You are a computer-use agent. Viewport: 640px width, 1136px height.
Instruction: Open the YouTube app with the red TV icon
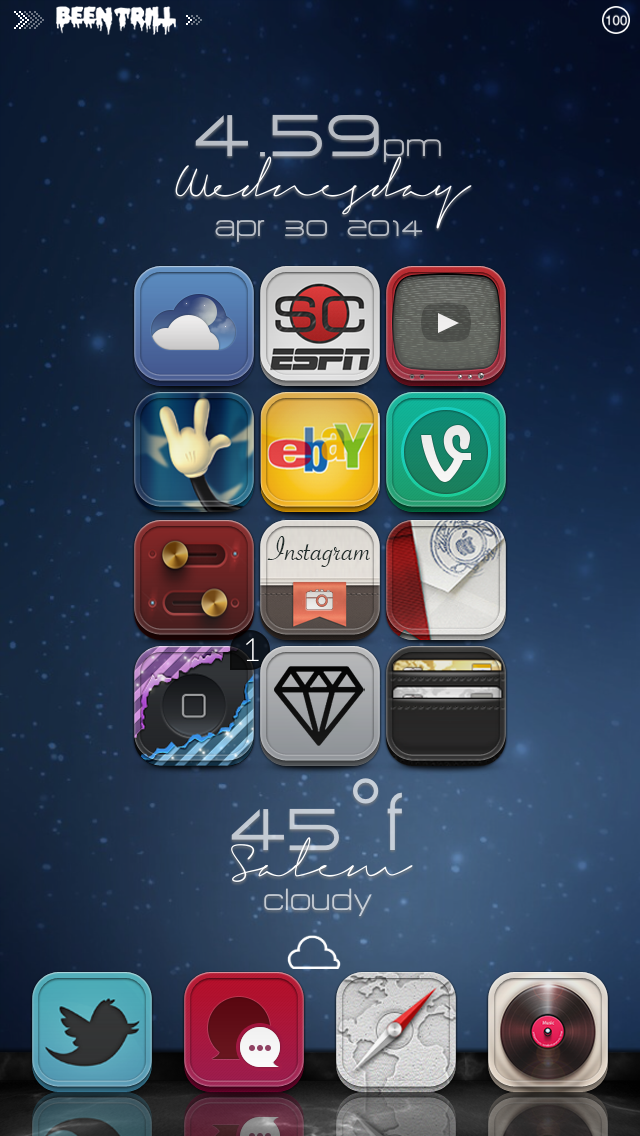point(446,324)
